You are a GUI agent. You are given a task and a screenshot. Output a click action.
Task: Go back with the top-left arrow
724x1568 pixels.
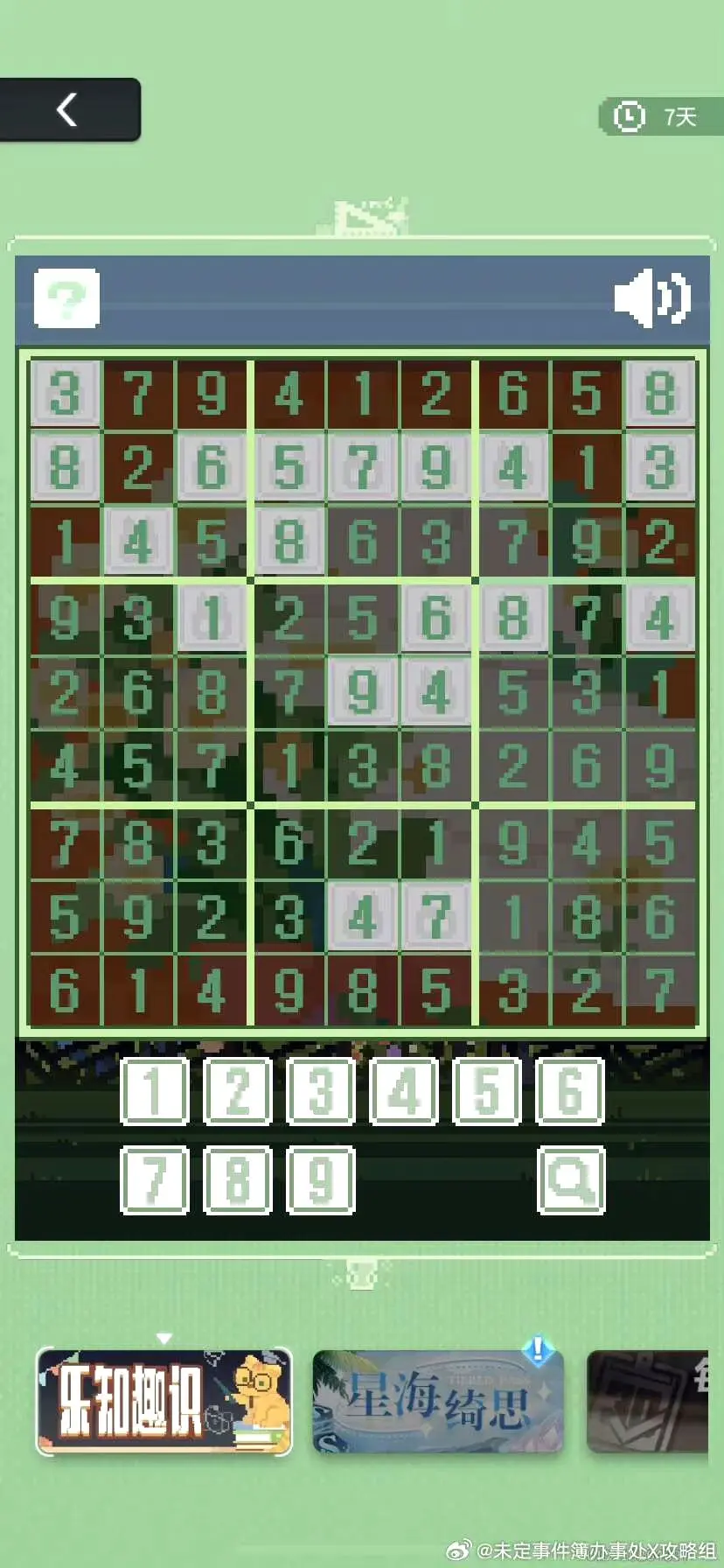tap(69, 109)
